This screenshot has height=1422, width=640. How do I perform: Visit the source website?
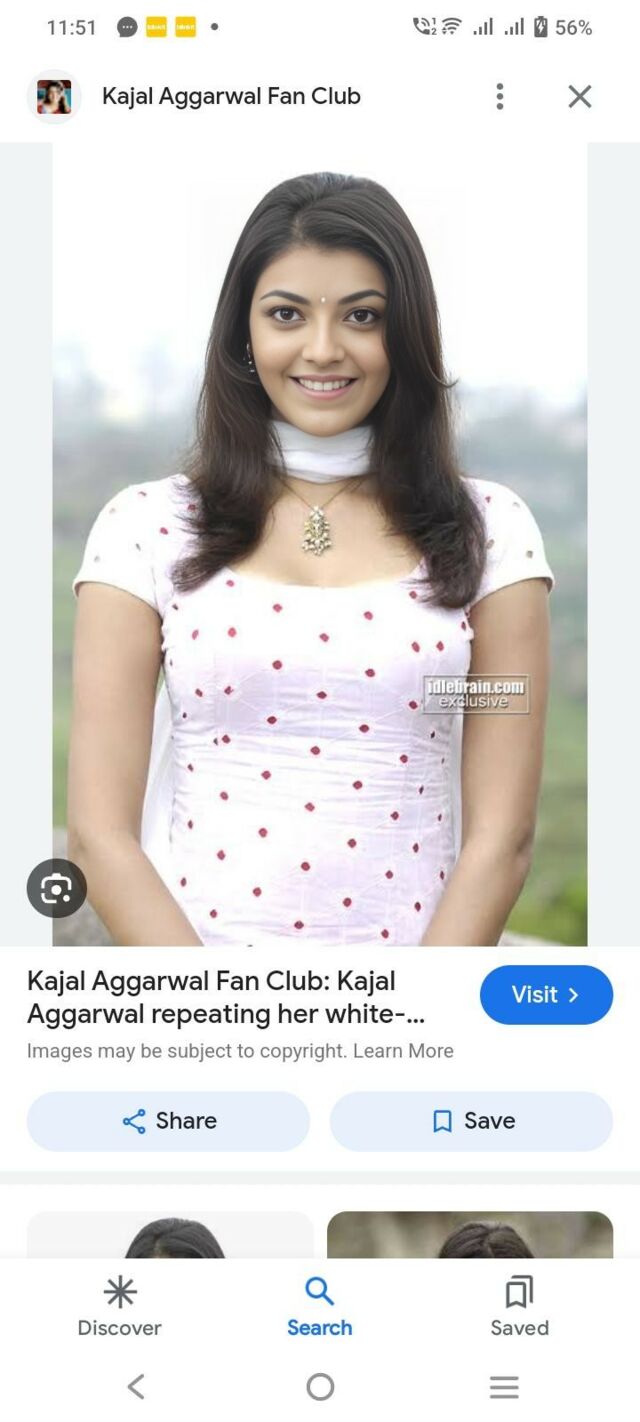click(x=546, y=994)
